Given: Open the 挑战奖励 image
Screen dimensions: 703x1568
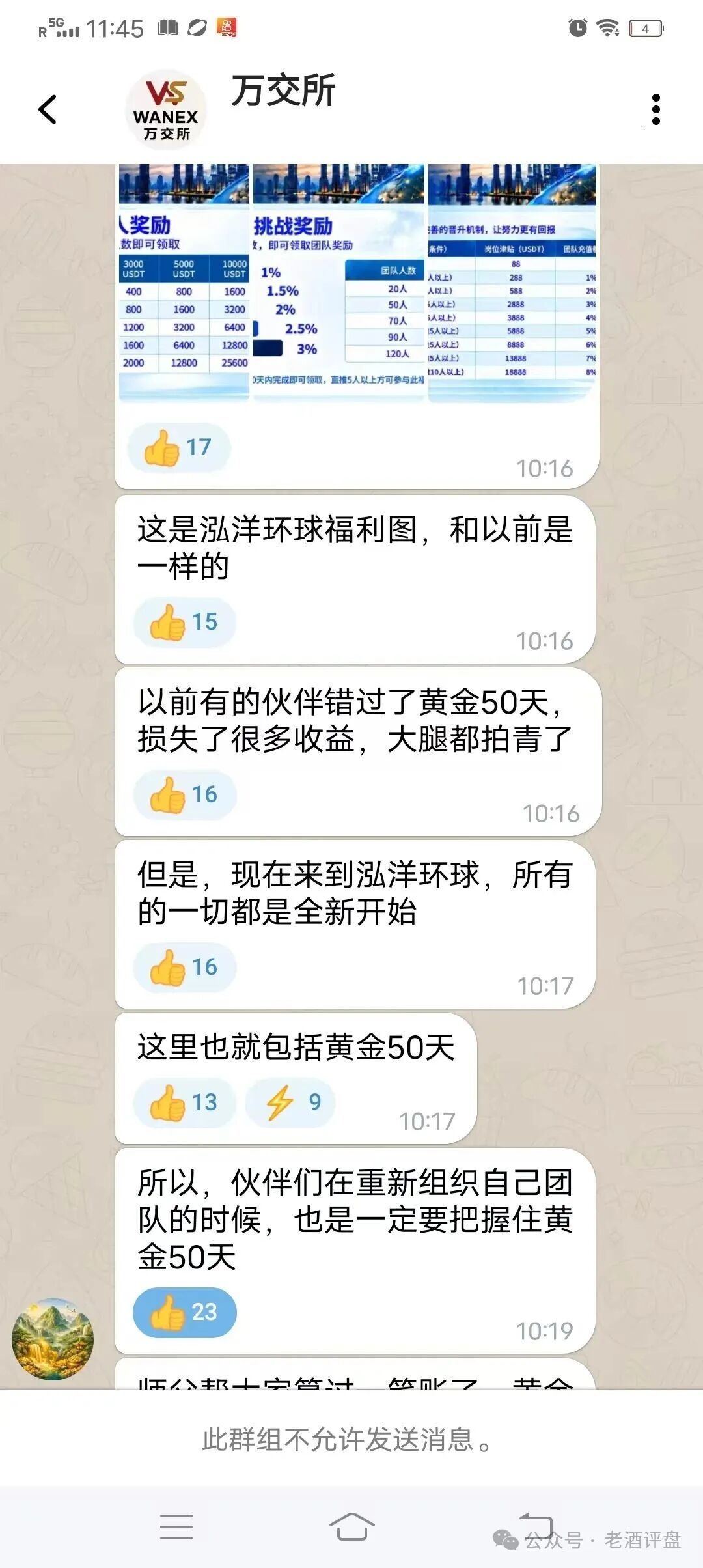Looking at the screenshot, I should (x=338, y=282).
